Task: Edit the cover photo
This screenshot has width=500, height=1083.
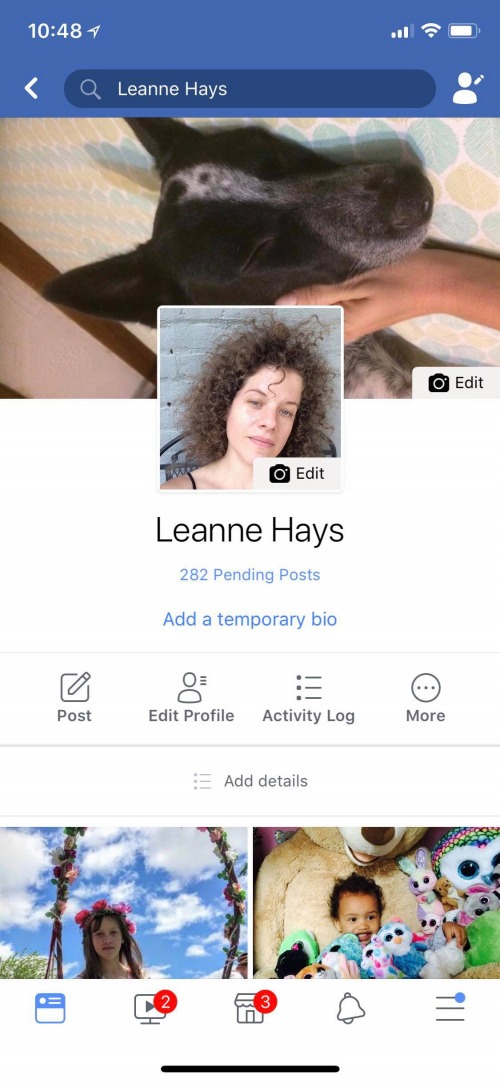Action: coord(456,383)
